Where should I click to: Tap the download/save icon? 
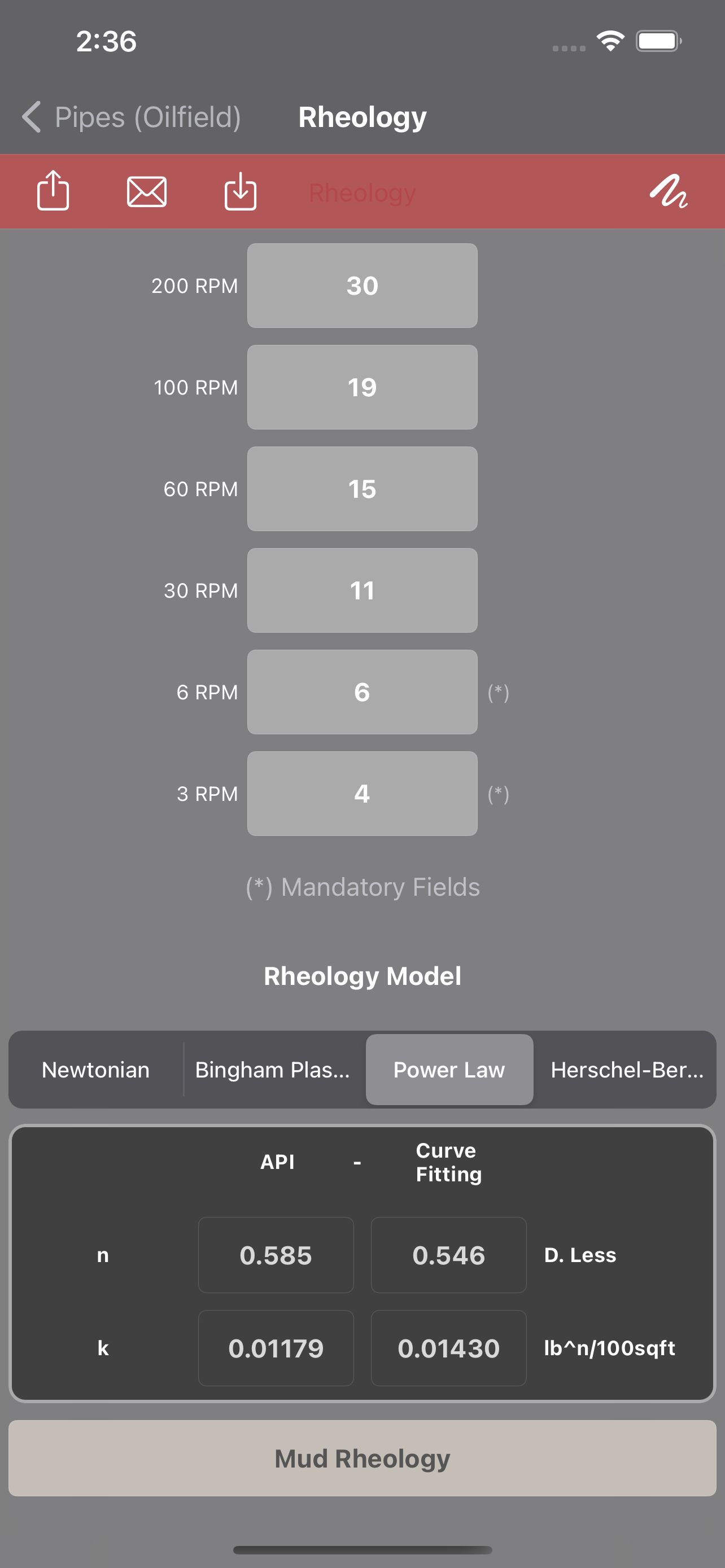pyautogui.click(x=241, y=191)
